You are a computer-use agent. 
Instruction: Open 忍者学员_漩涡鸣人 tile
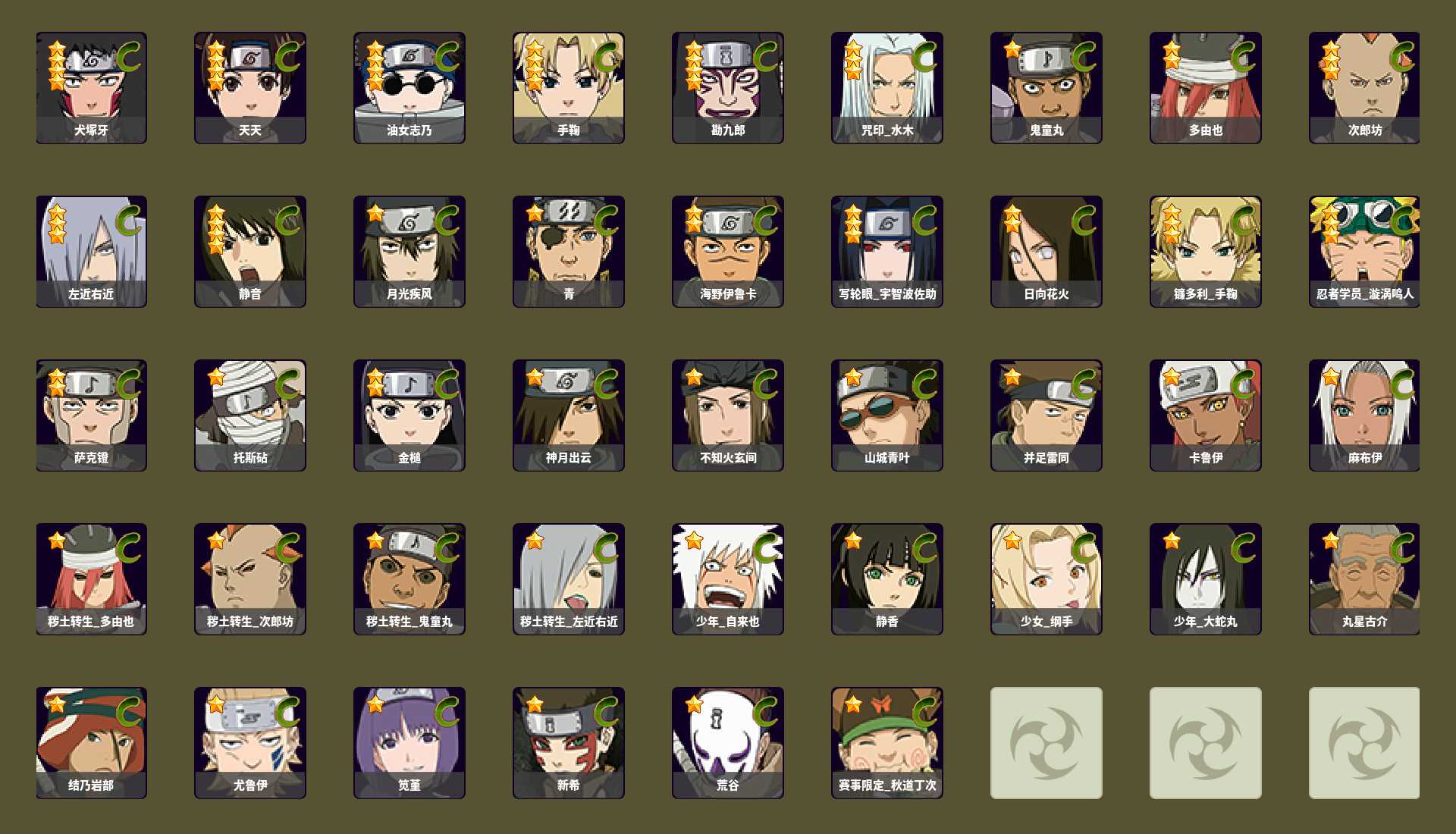[x=1364, y=252]
